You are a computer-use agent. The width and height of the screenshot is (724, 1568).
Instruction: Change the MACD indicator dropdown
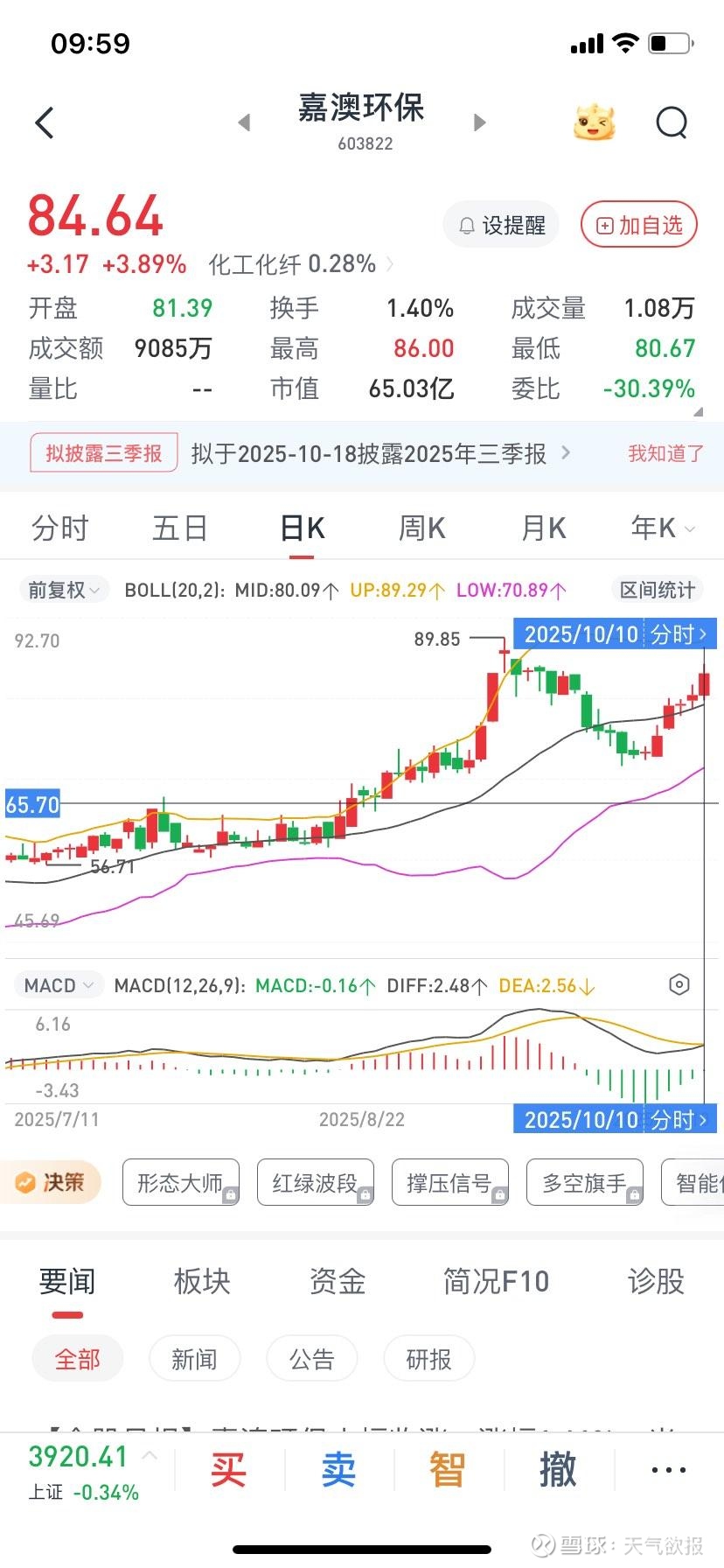tap(59, 985)
